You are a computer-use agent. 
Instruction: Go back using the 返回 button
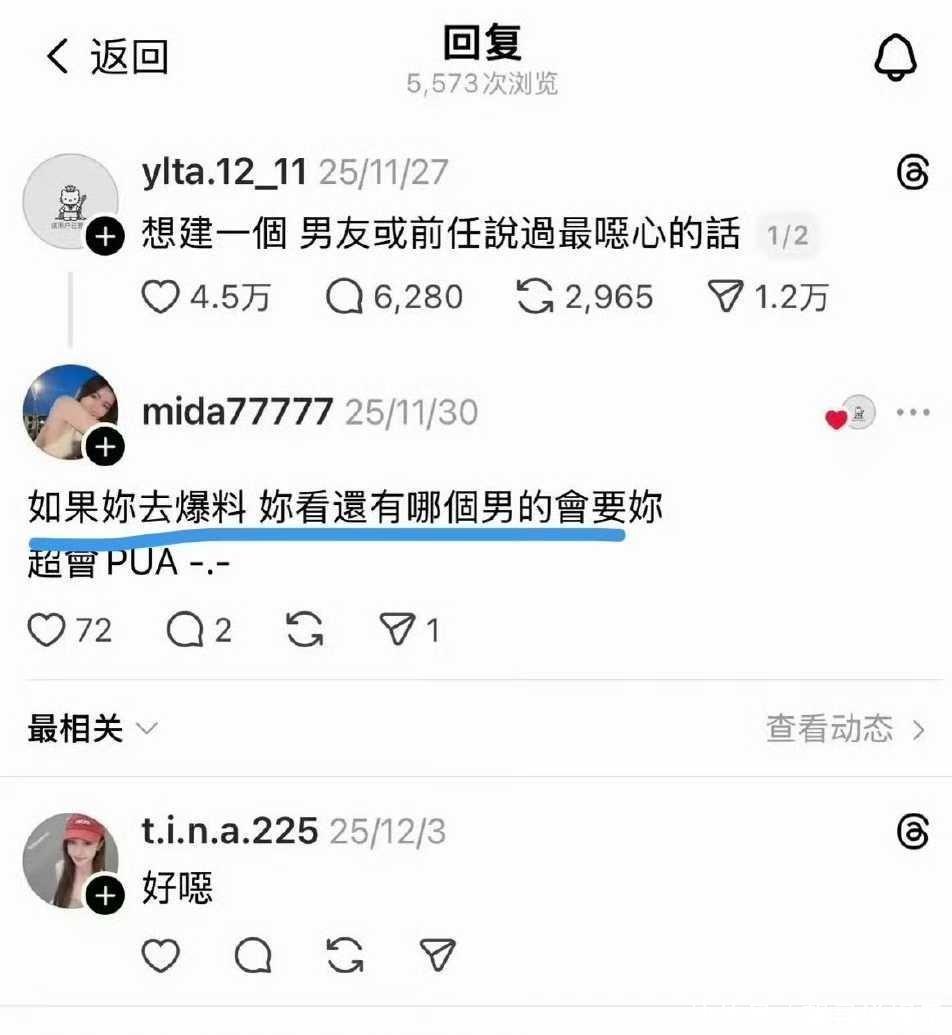pyautogui.click(x=106, y=57)
